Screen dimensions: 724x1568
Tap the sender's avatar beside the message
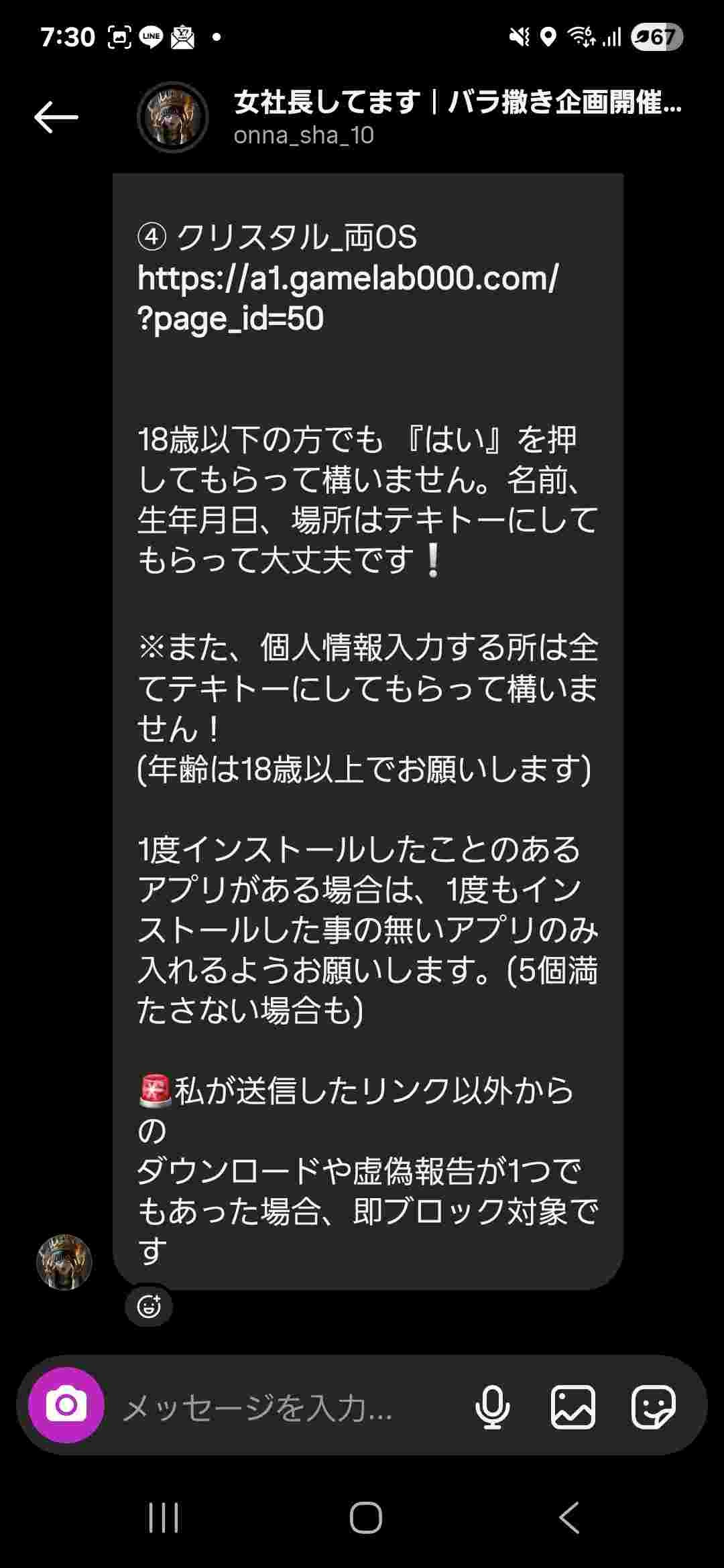pos(64,1262)
